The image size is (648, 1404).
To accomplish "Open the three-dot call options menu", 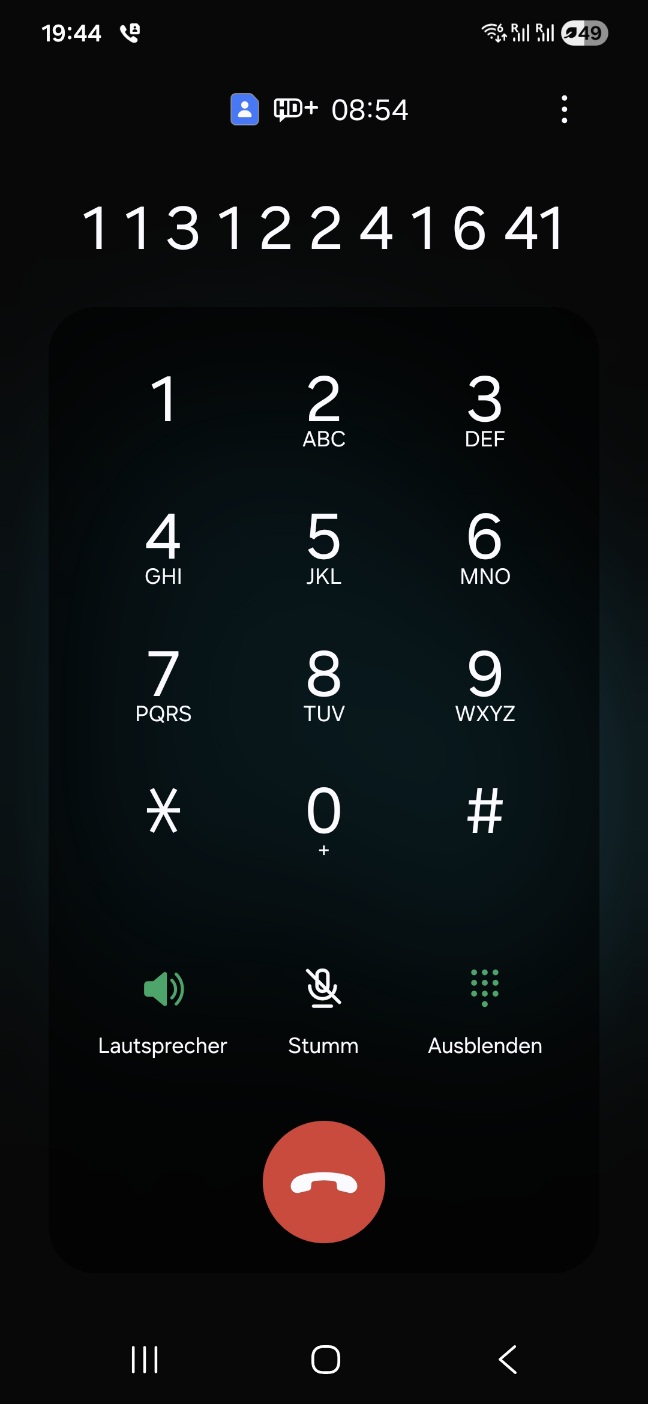I will tap(564, 109).
